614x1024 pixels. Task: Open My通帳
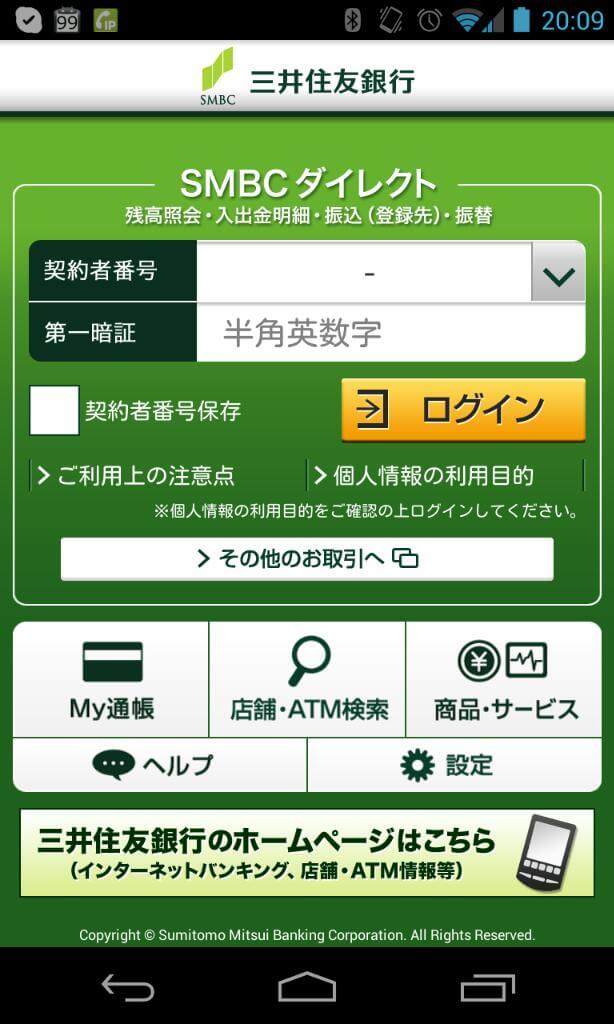111,680
